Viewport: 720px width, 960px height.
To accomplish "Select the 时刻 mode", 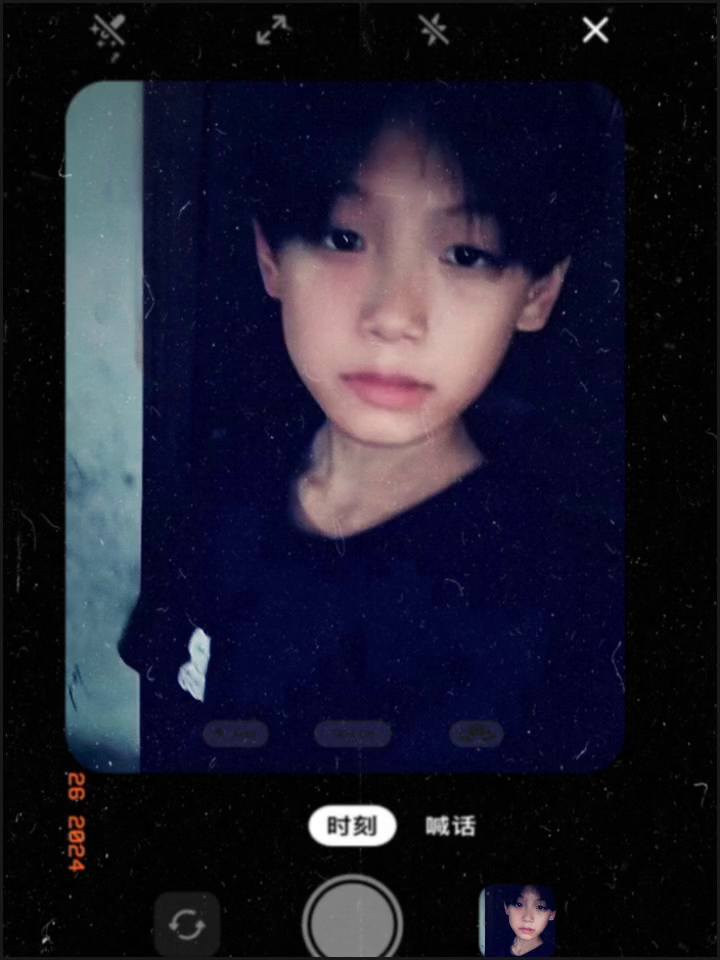I will point(352,826).
